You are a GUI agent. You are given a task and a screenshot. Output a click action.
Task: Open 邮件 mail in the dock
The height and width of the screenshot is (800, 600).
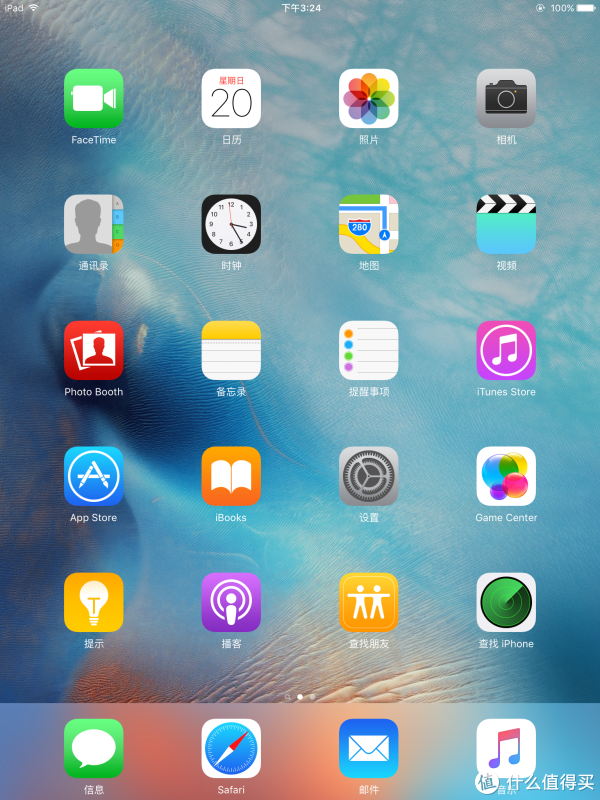tap(368, 748)
